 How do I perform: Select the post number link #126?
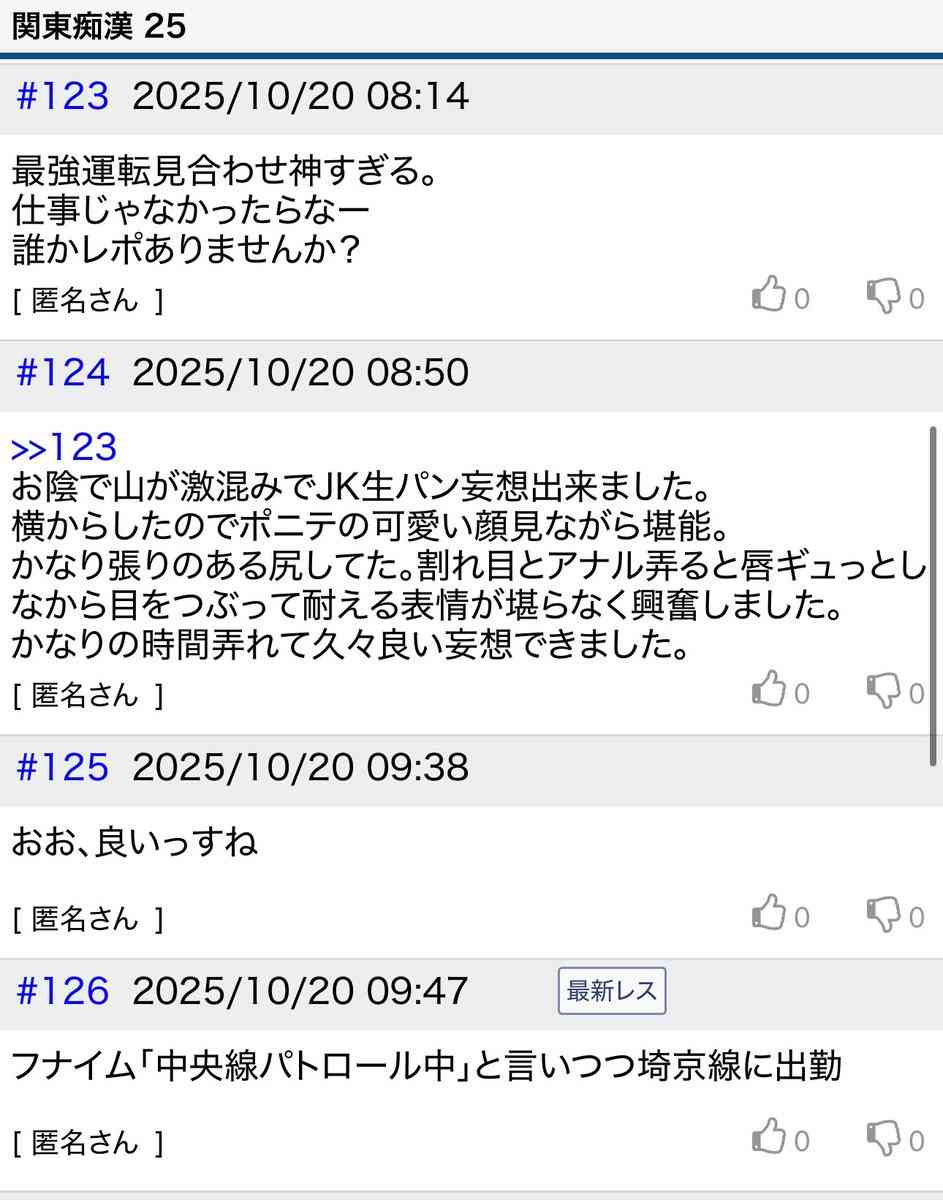click(x=60, y=991)
